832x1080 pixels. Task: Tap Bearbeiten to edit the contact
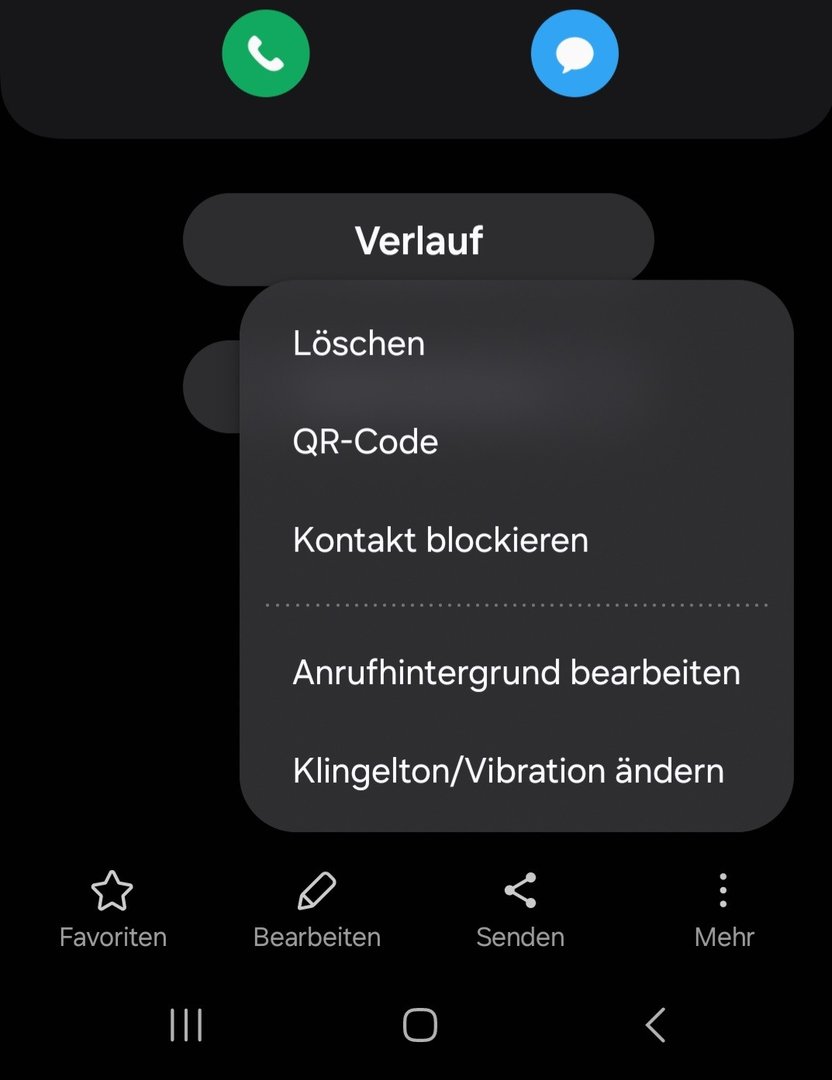(317, 908)
